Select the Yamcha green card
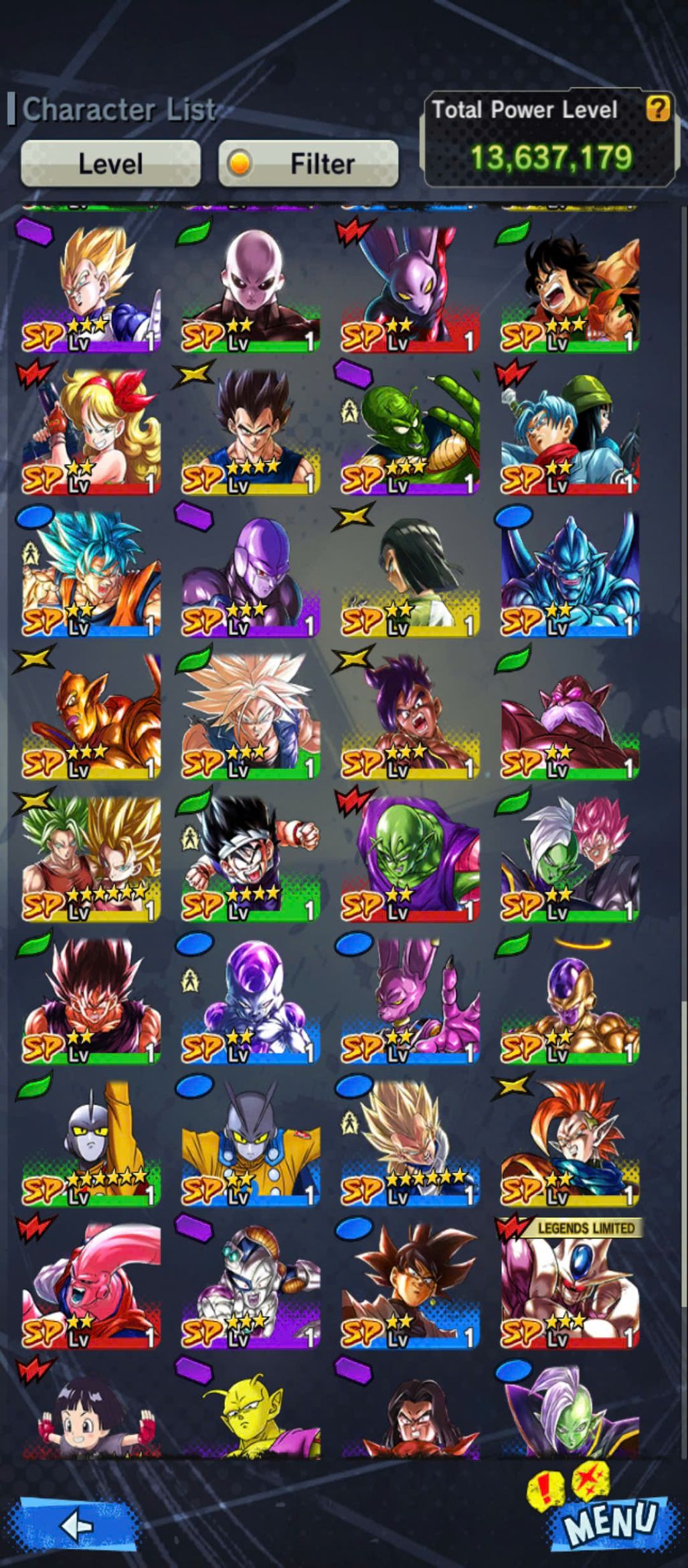 click(x=570, y=289)
